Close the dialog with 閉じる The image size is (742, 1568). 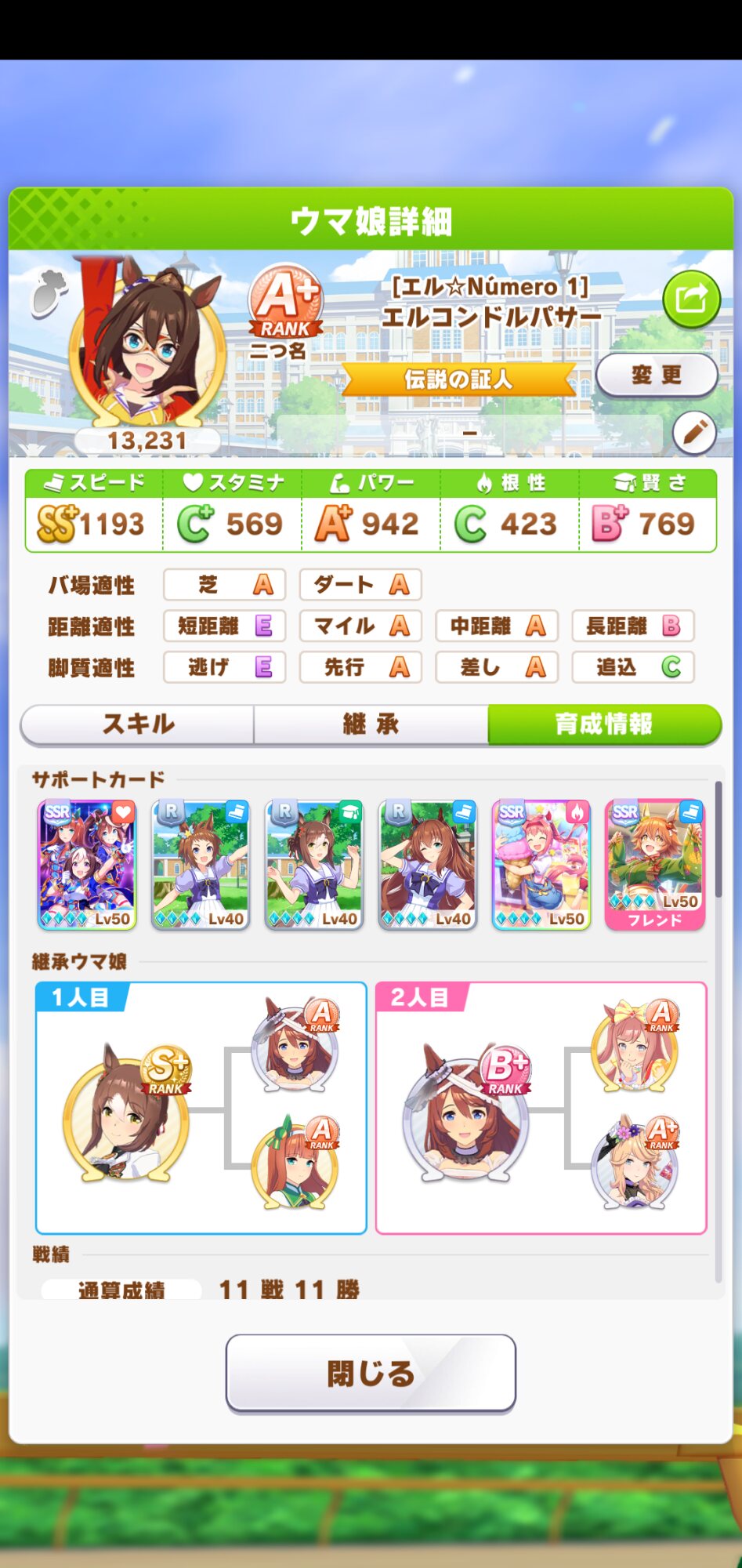(371, 1373)
